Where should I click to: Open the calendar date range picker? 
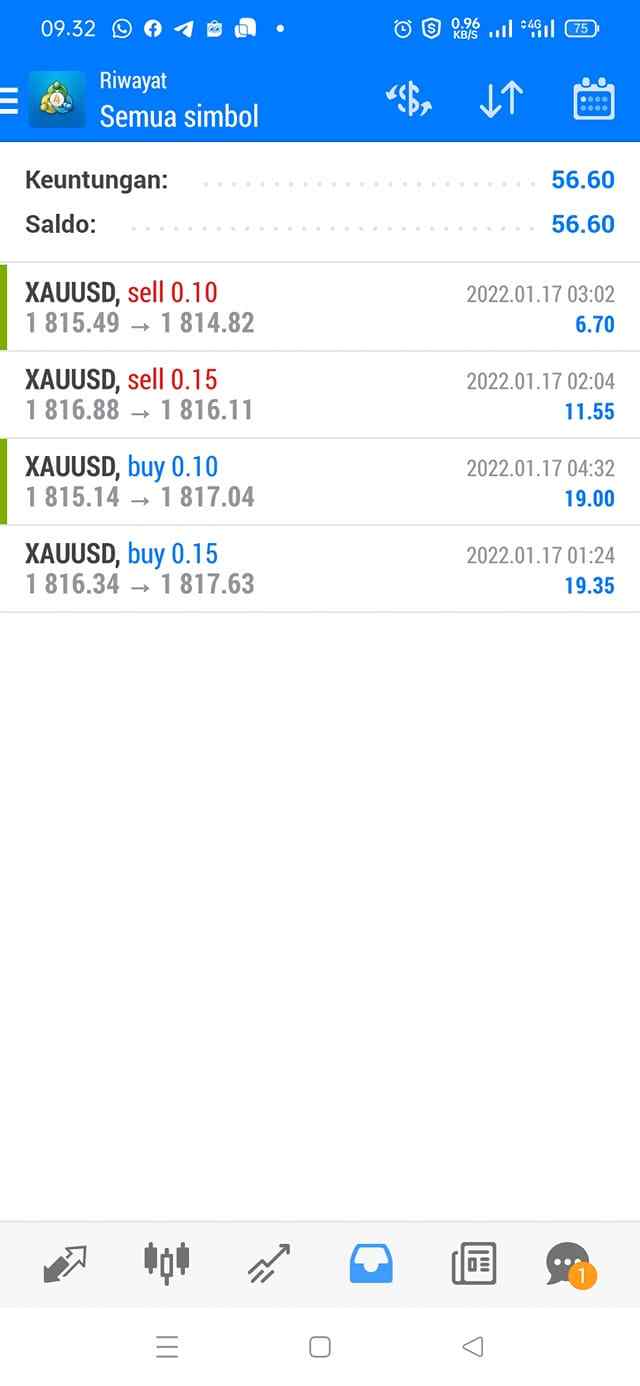pyautogui.click(x=594, y=100)
